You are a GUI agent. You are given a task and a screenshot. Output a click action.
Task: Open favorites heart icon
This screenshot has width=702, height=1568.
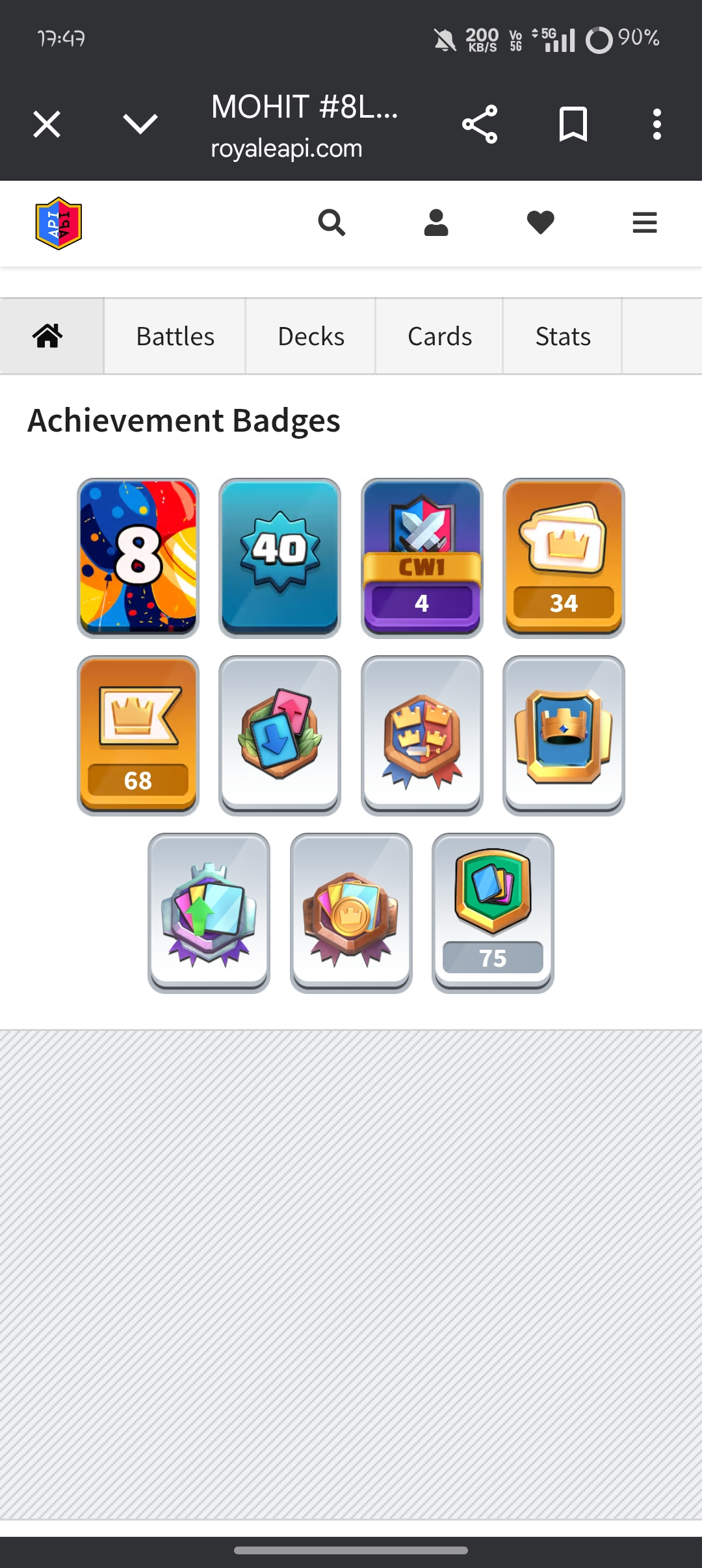click(x=540, y=223)
